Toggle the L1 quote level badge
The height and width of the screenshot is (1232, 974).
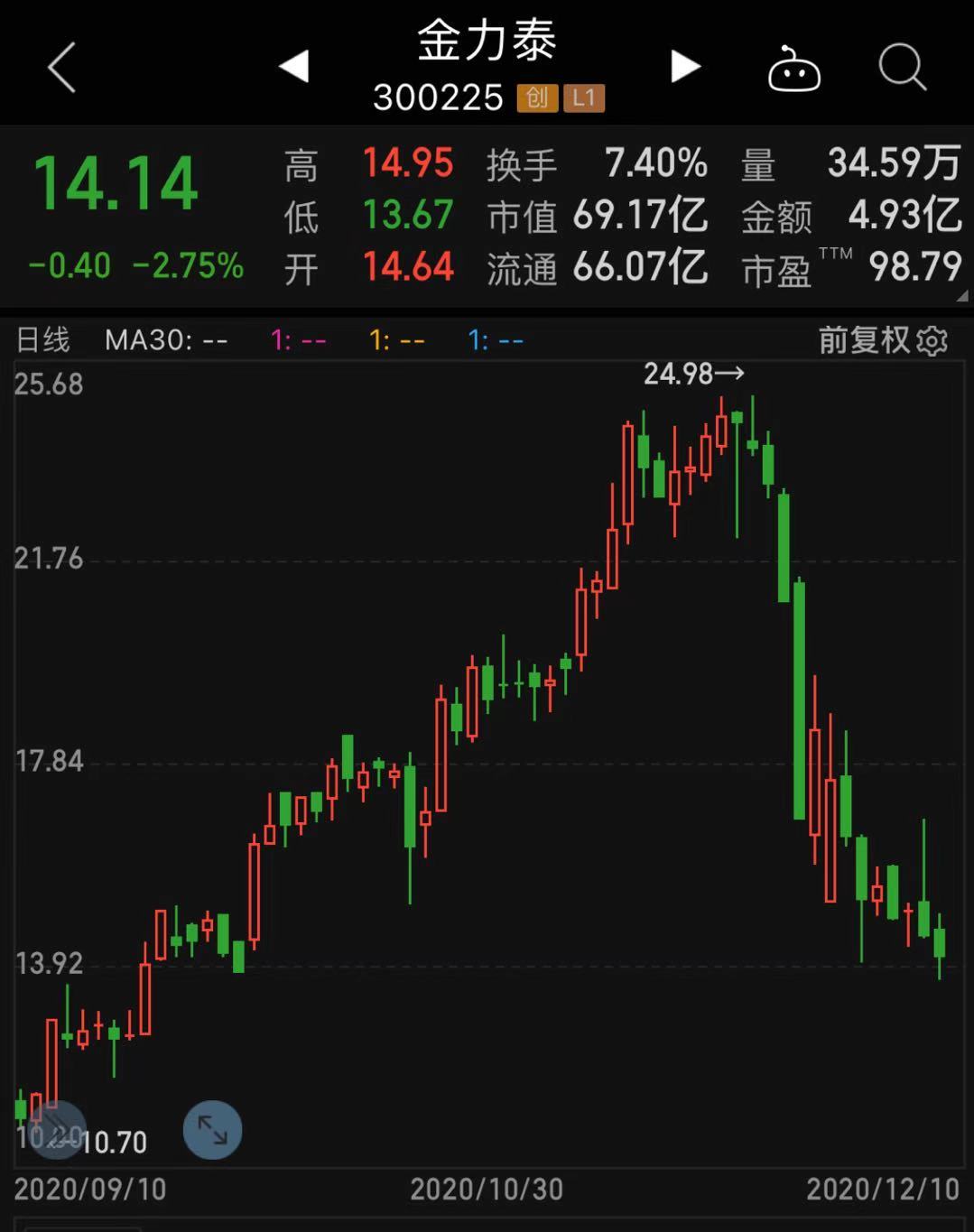tap(584, 97)
